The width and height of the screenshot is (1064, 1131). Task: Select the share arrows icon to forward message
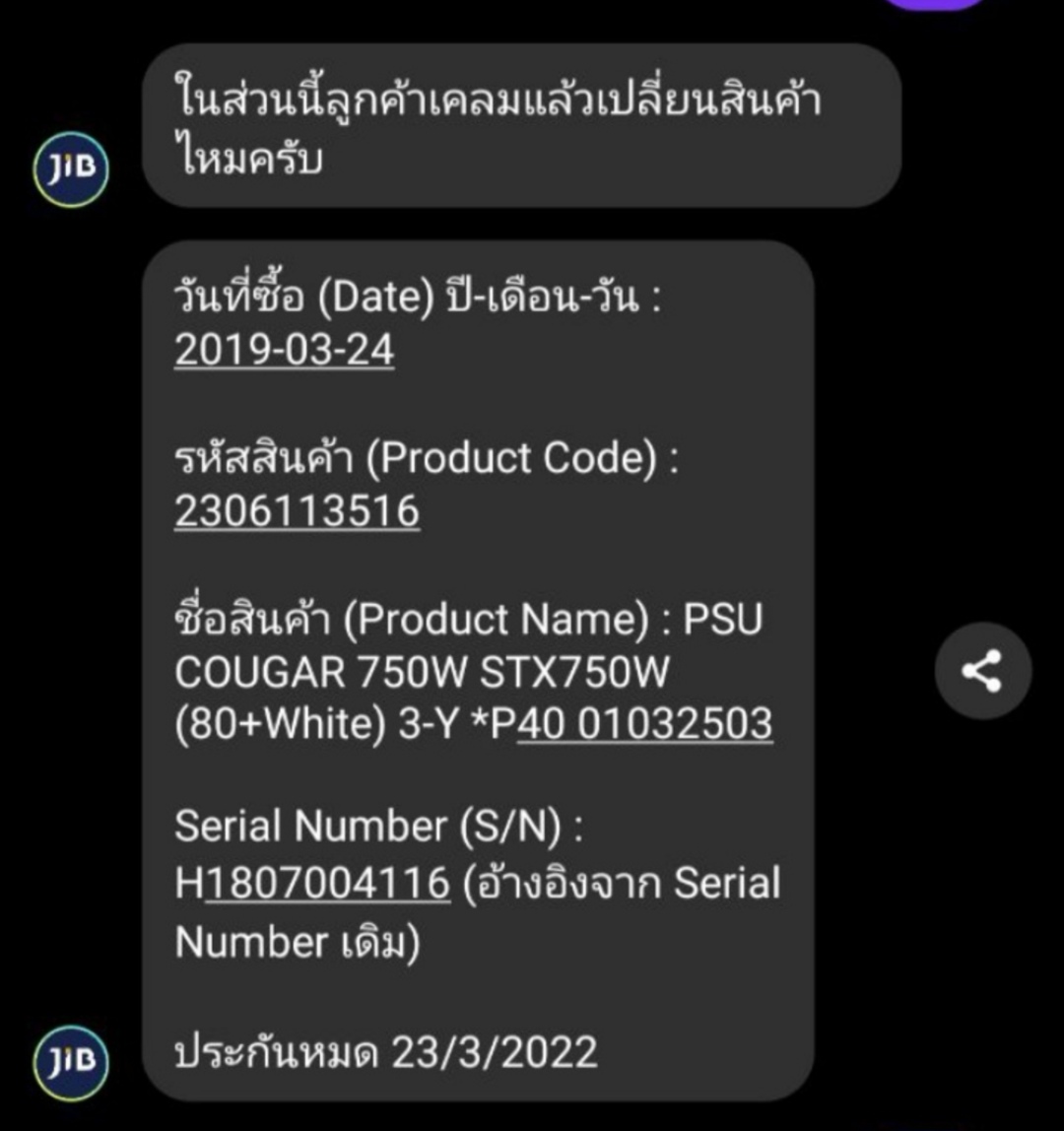pyautogui.click(x=982, y=668)
